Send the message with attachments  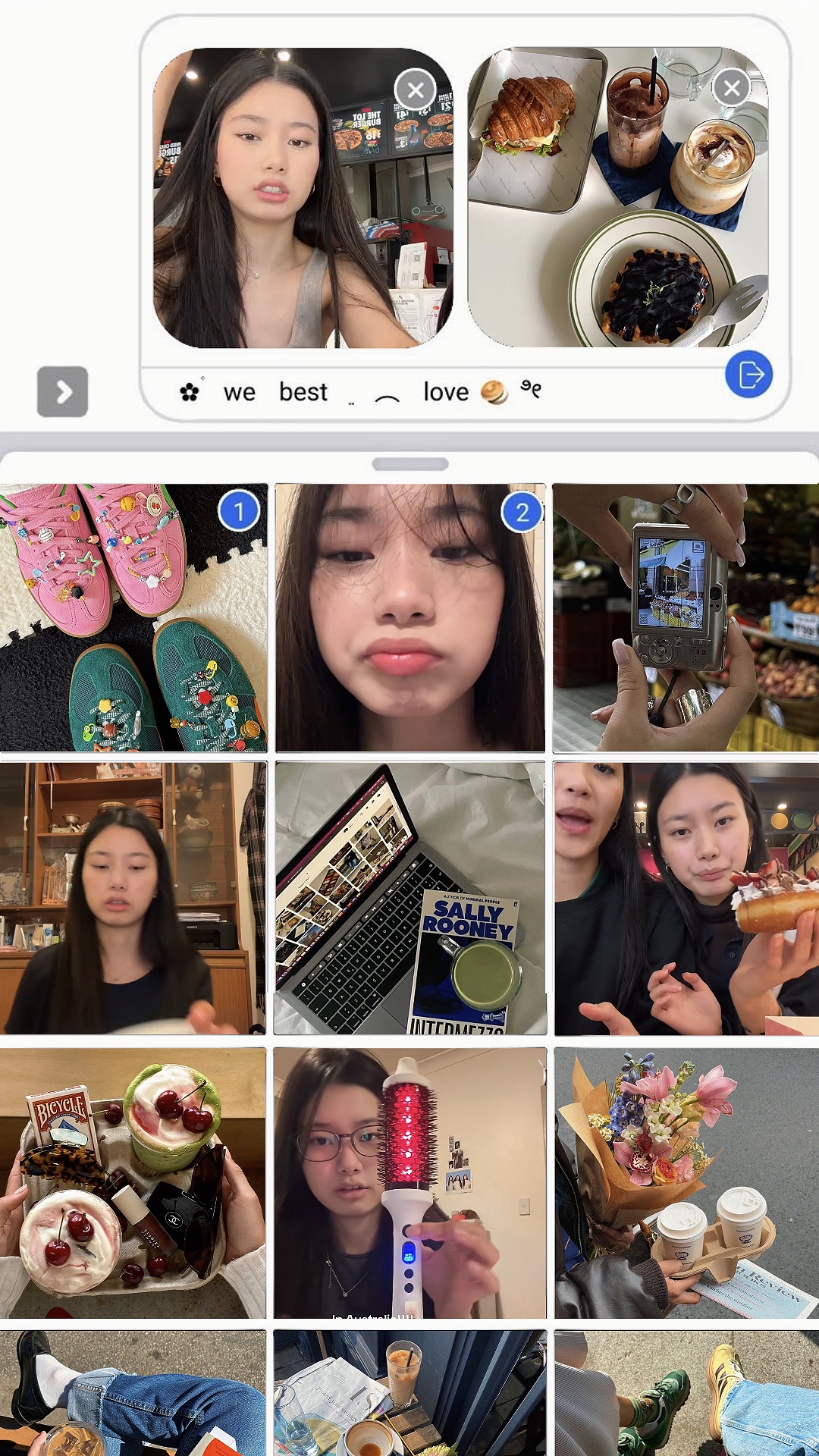tap(748, 375)
